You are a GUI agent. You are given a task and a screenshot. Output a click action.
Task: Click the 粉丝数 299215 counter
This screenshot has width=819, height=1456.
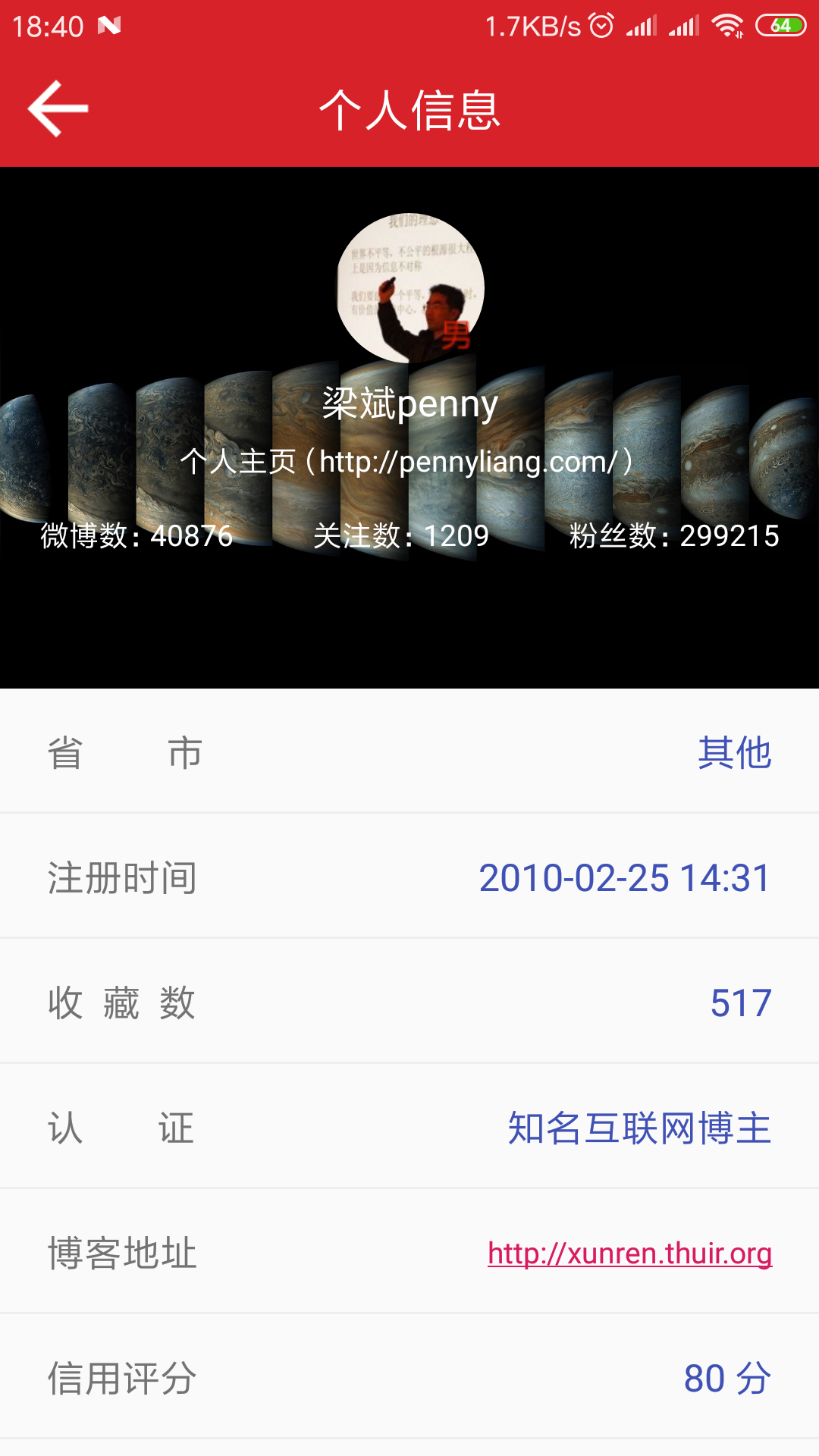pyautogui.click(x=673, y=537)
